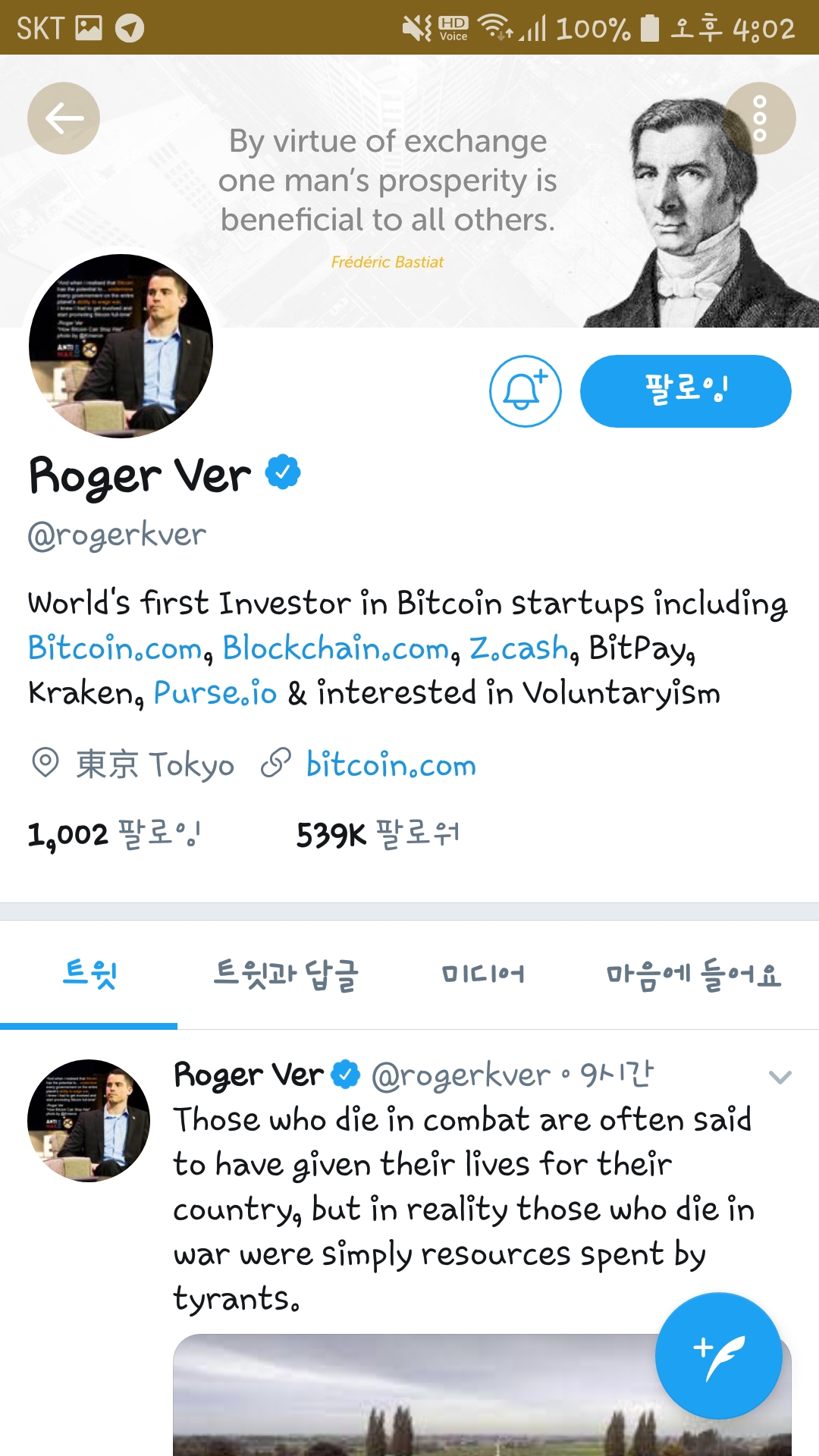Viewport: 819px width, 1456px height.
Task: Switch to the 미디어 tab
Action: coord(483,974)
